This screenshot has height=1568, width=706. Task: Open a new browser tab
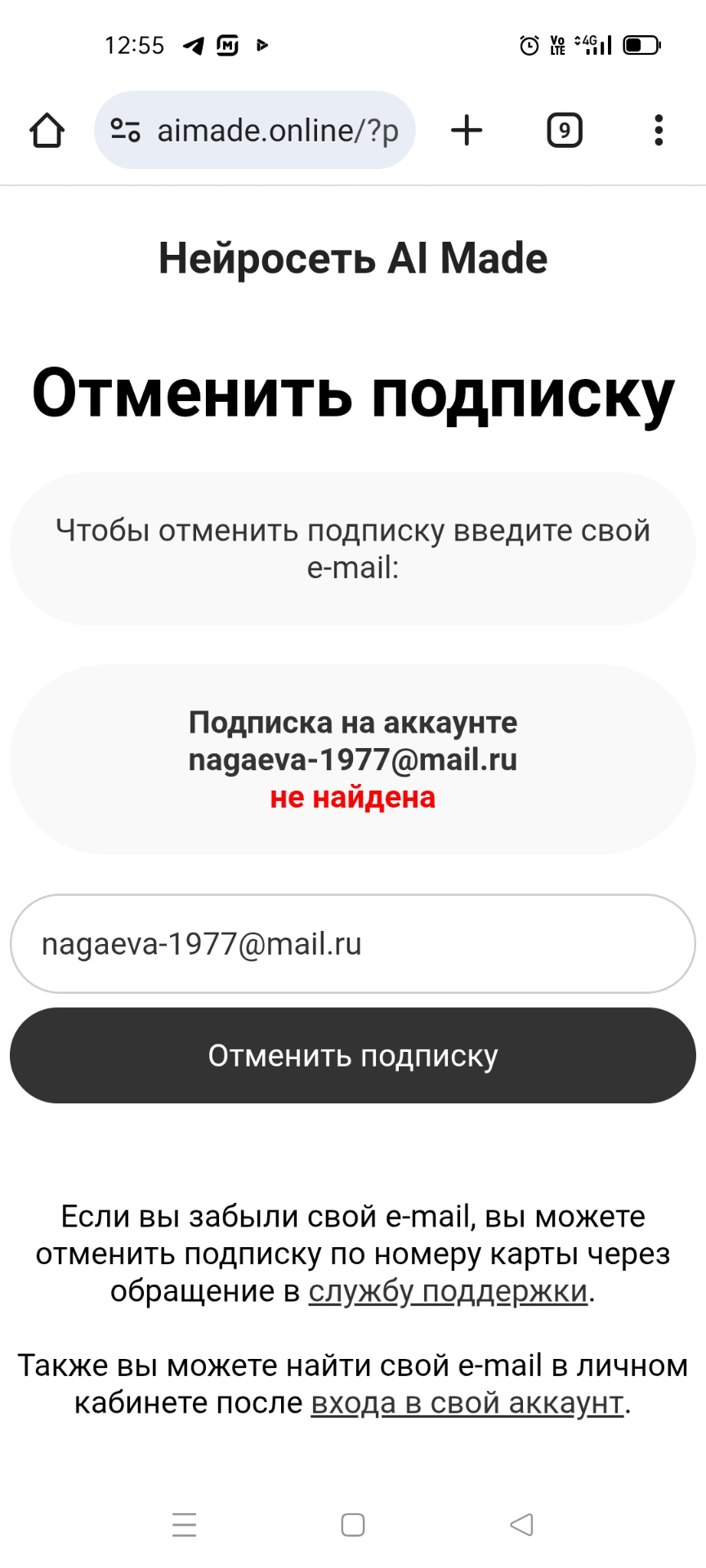coord(467,131)
